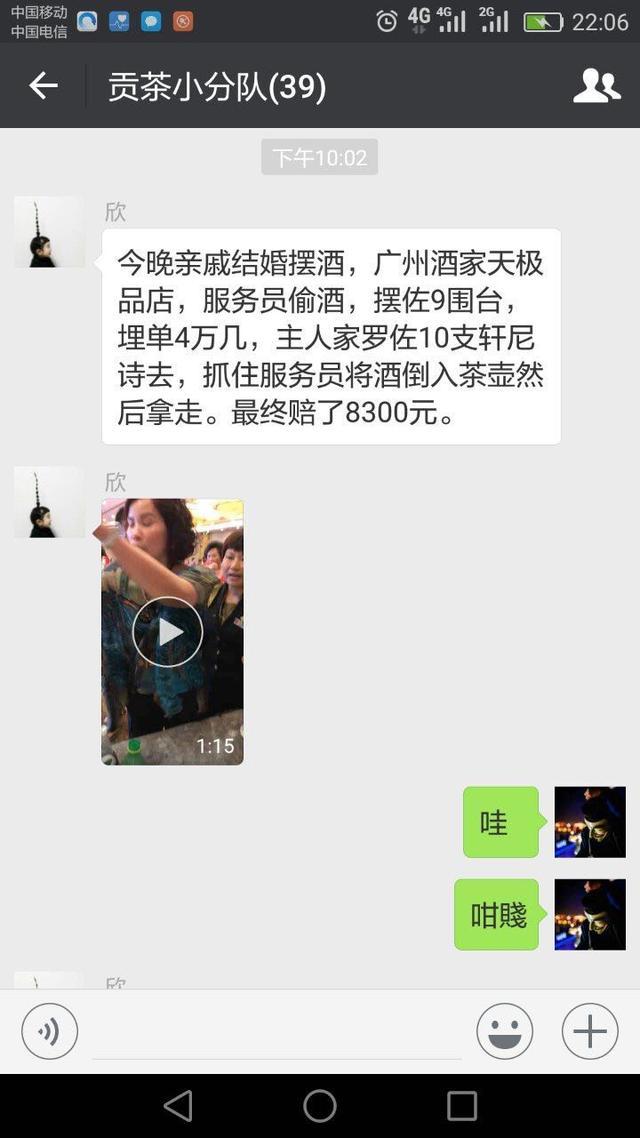Tap the system home button
Screen dimensions: 640x1138
(x=320, y=1105)
